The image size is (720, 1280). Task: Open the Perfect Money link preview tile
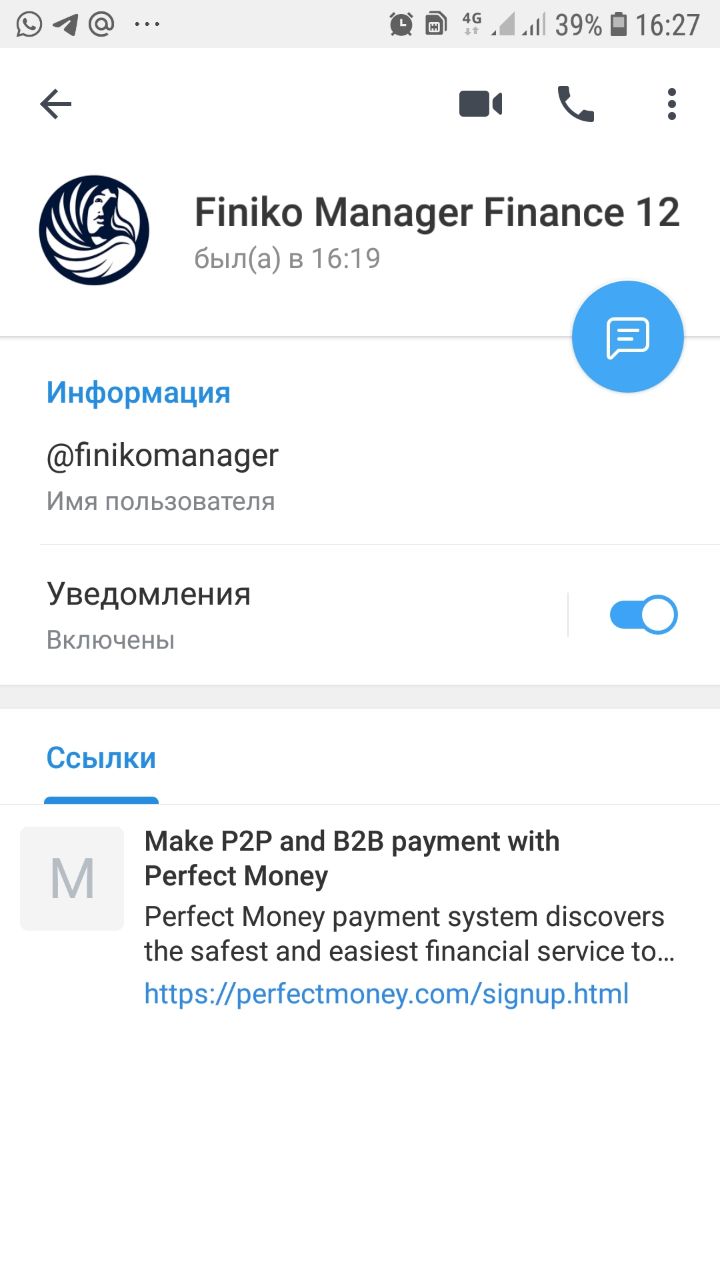pyautogui.click(x=72, y=879)
